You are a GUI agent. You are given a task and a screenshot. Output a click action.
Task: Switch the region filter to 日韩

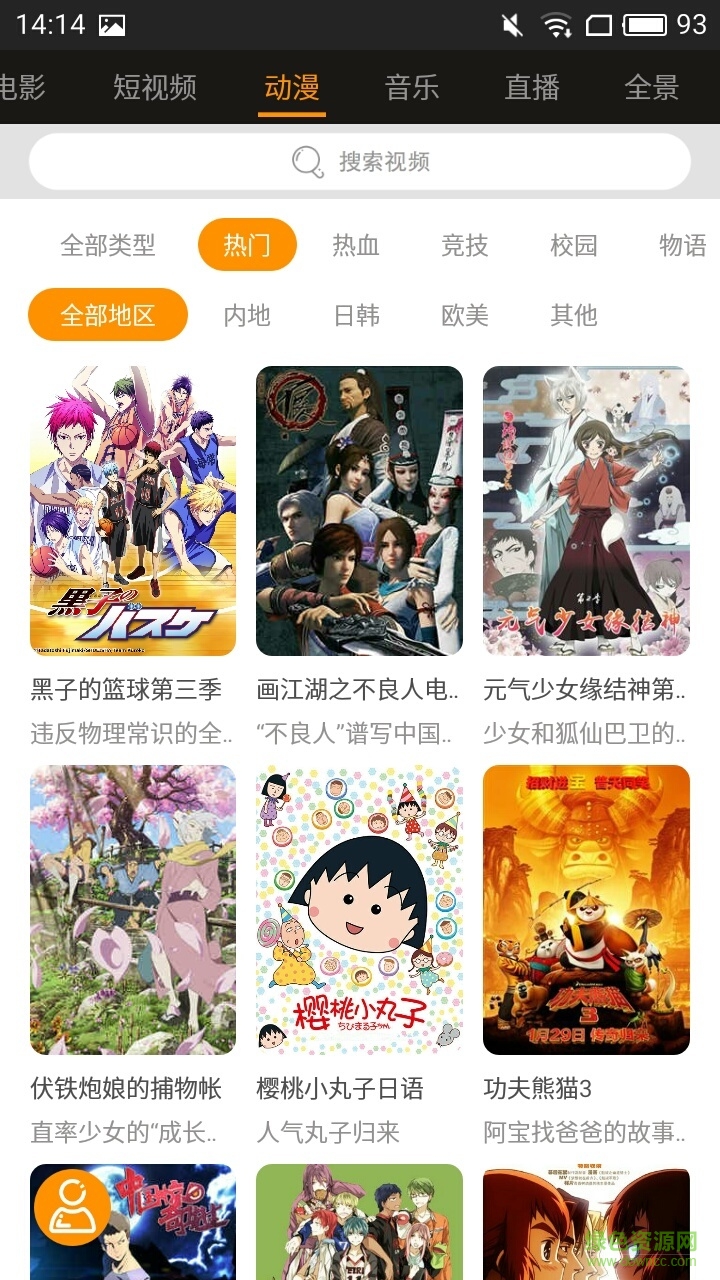click(357, 315)
